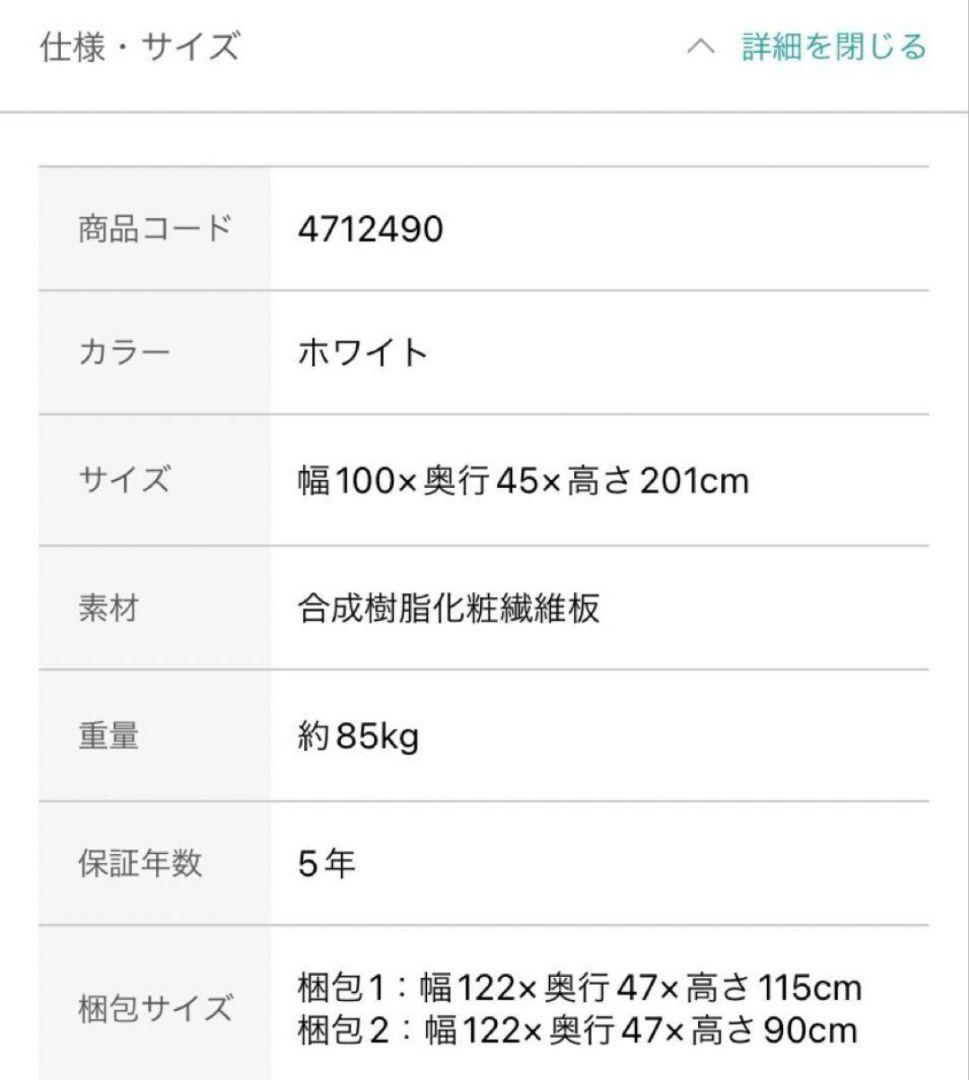
Task: Select the 商品コード row label
Action: (x=152, y=227)
